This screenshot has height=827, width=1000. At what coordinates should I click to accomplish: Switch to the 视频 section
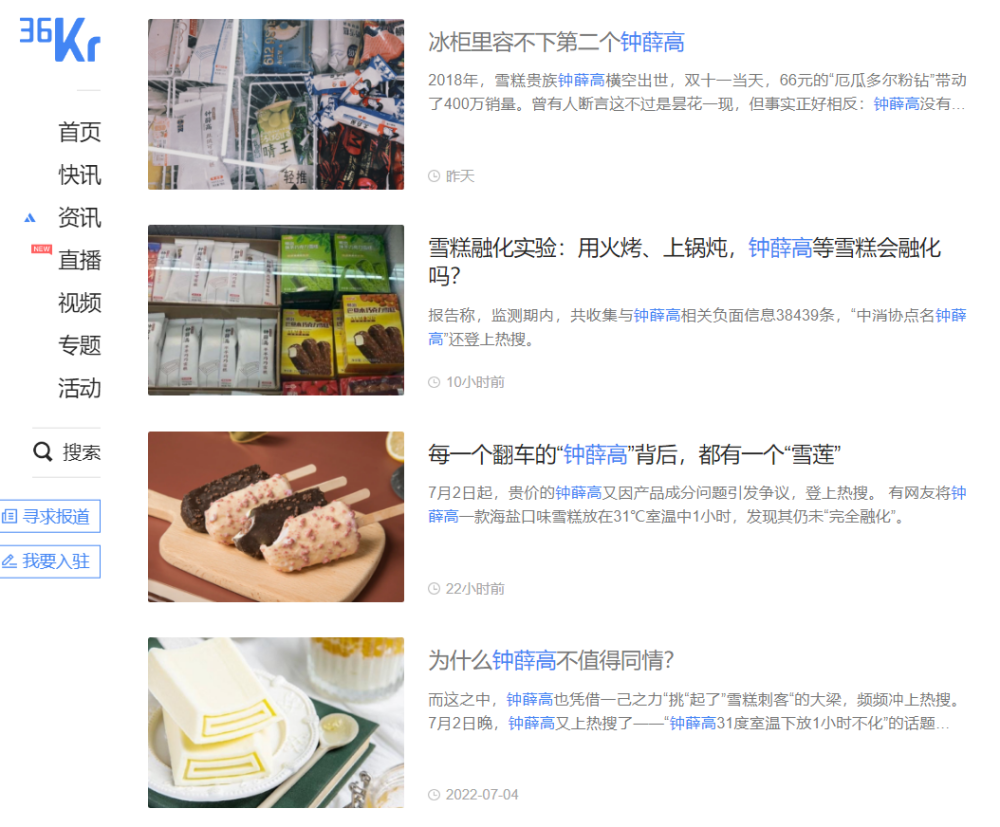click(x=79, y=303)
